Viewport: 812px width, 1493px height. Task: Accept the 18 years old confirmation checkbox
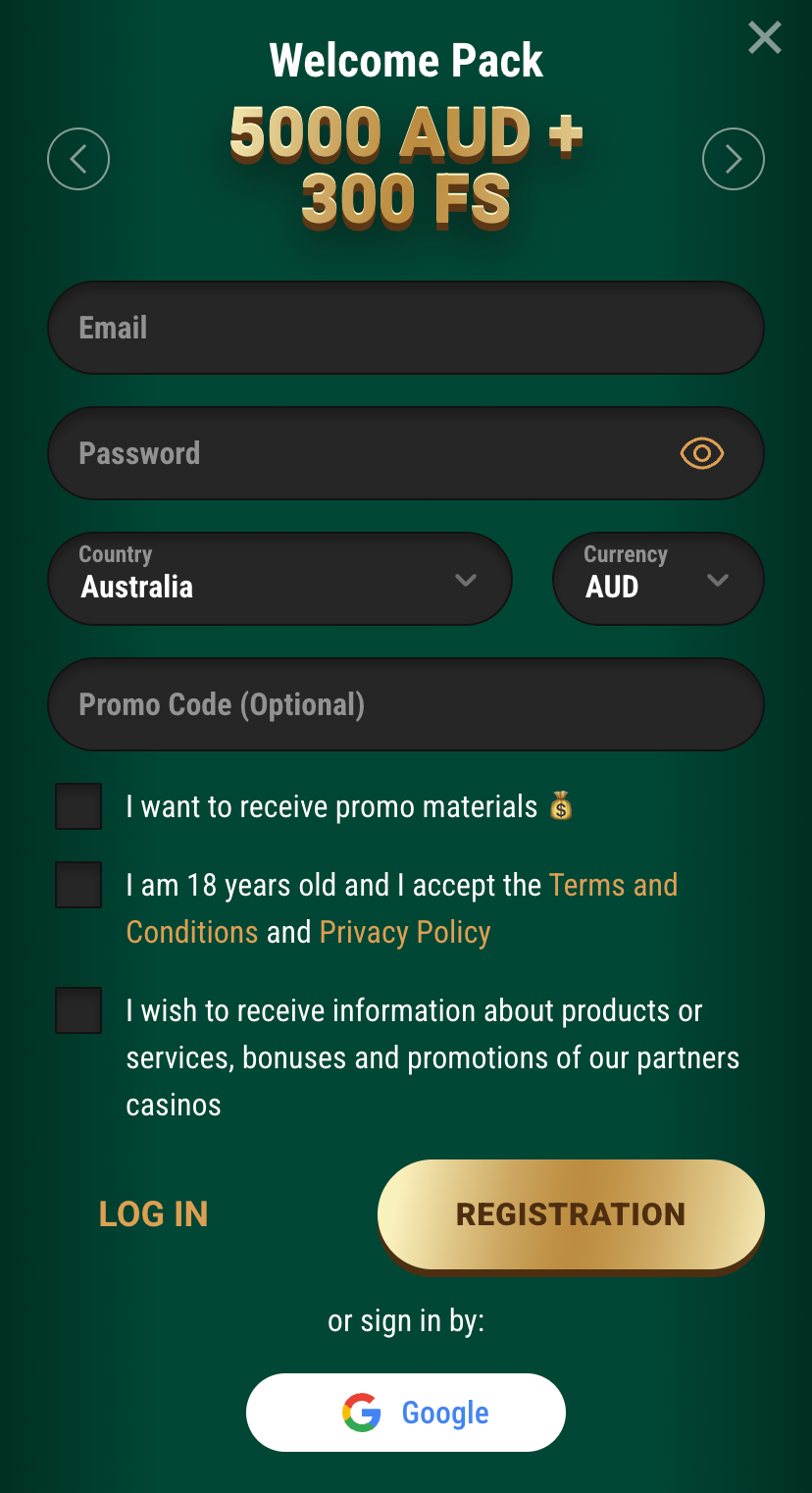click(x=78, y=884)
